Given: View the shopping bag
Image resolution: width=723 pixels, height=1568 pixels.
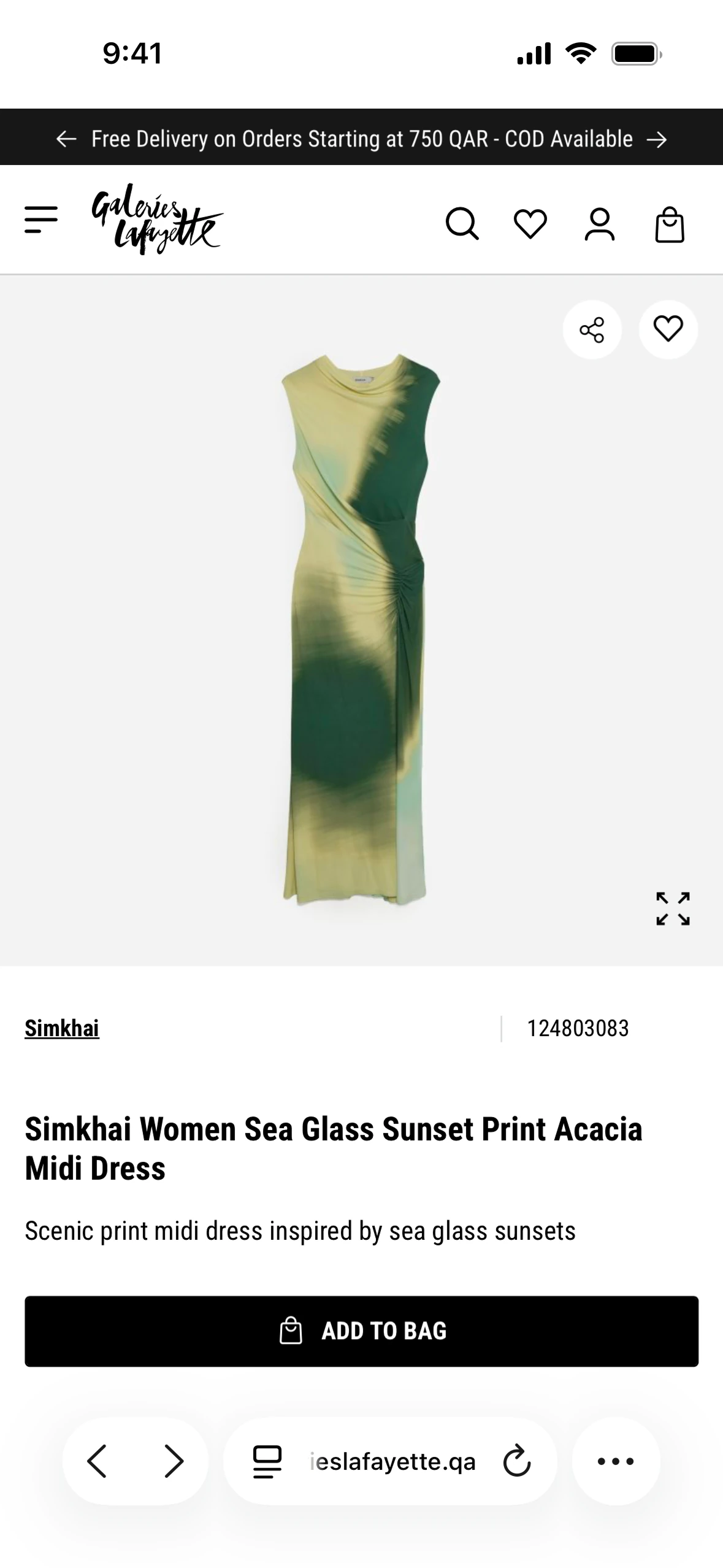Looking at the screenshot, I should (x=669, y=224).
